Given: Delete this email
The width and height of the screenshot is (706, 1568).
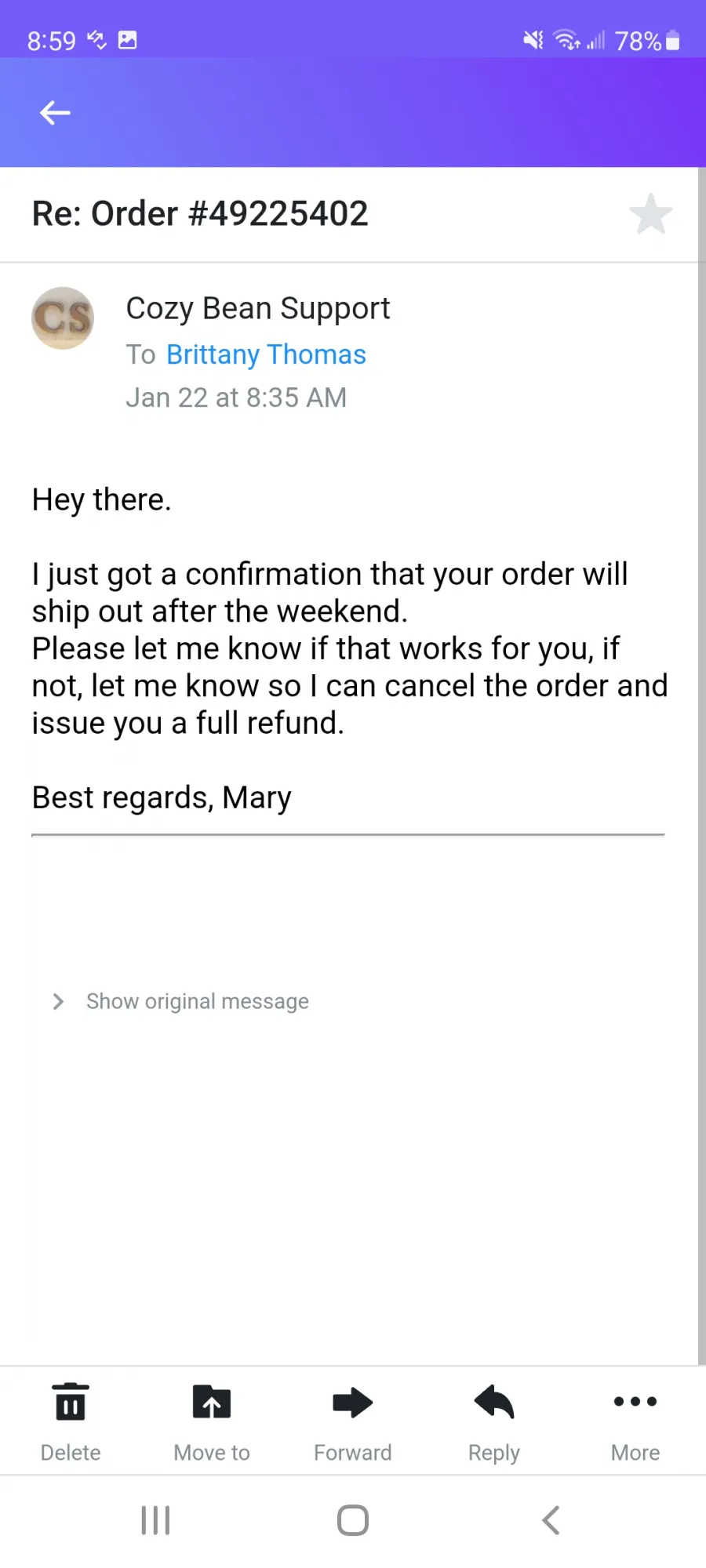Looking at the screenshot, I should (x=71, y=1422).
